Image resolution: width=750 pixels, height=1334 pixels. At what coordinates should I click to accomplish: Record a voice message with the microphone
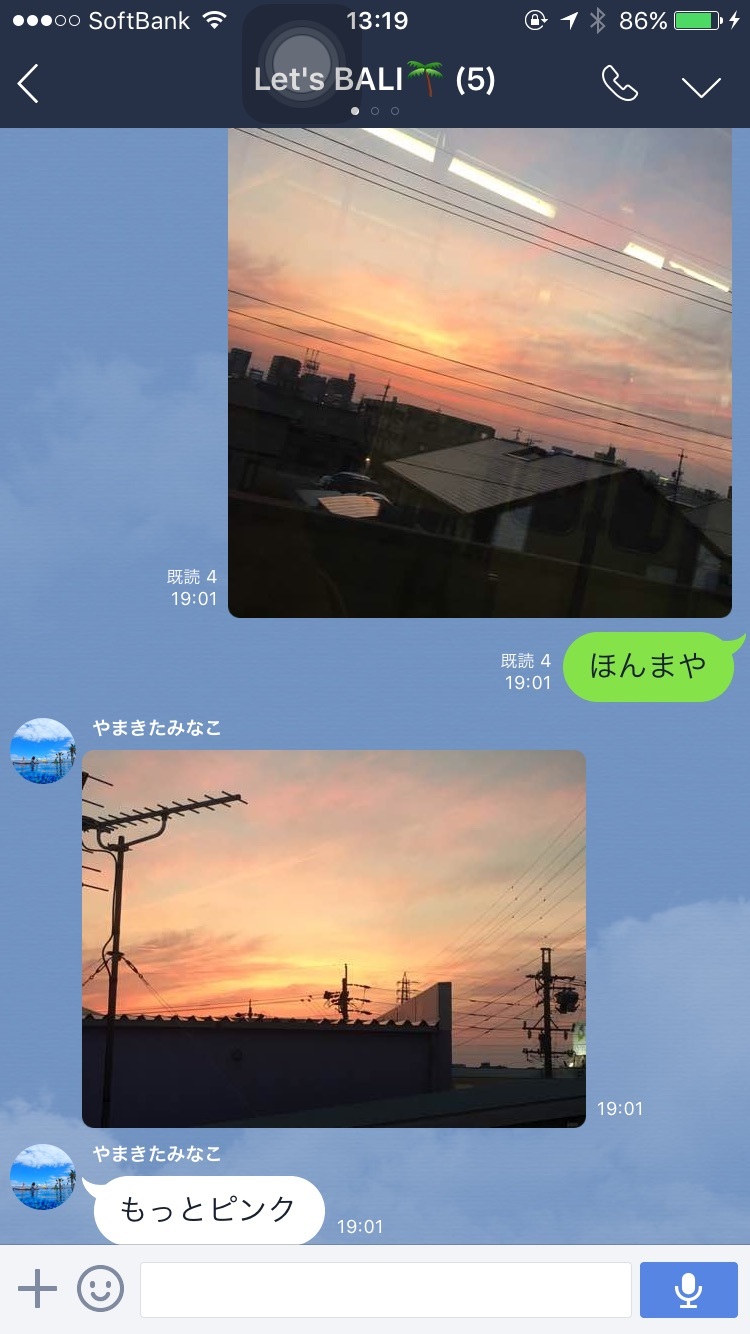[x=688, y=1290]
